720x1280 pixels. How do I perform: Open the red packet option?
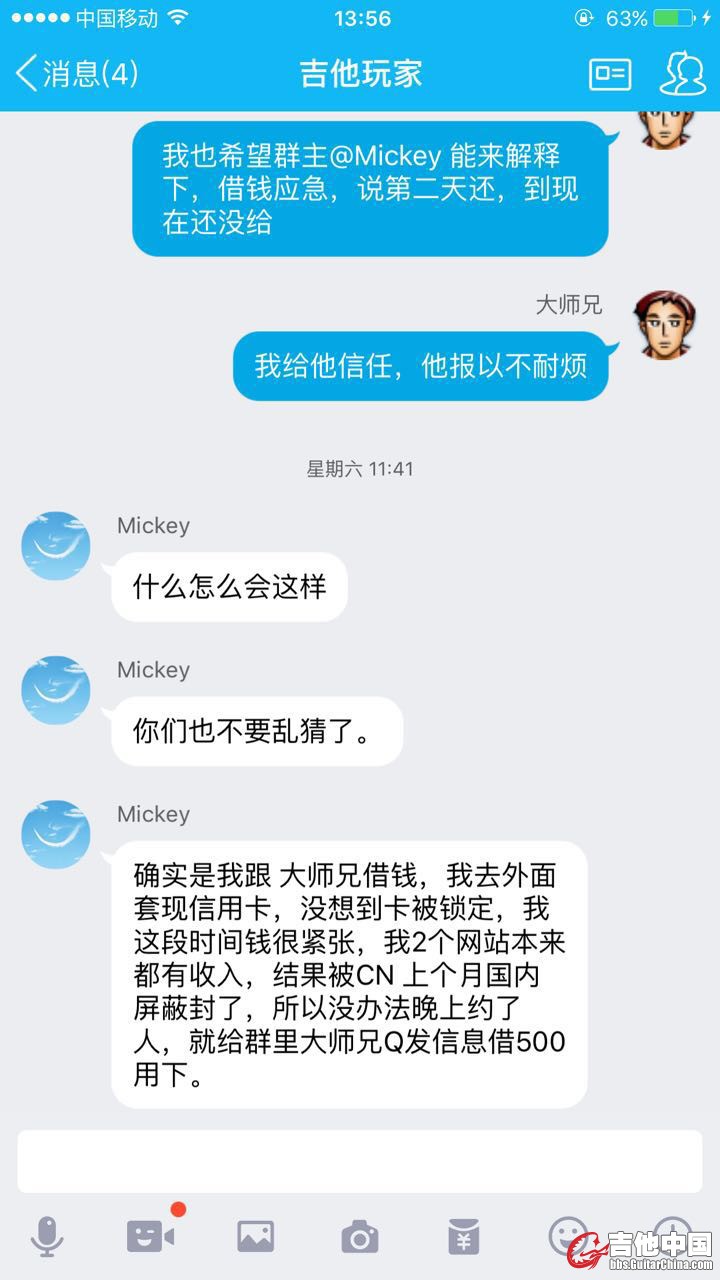(x=463, y=1237)
